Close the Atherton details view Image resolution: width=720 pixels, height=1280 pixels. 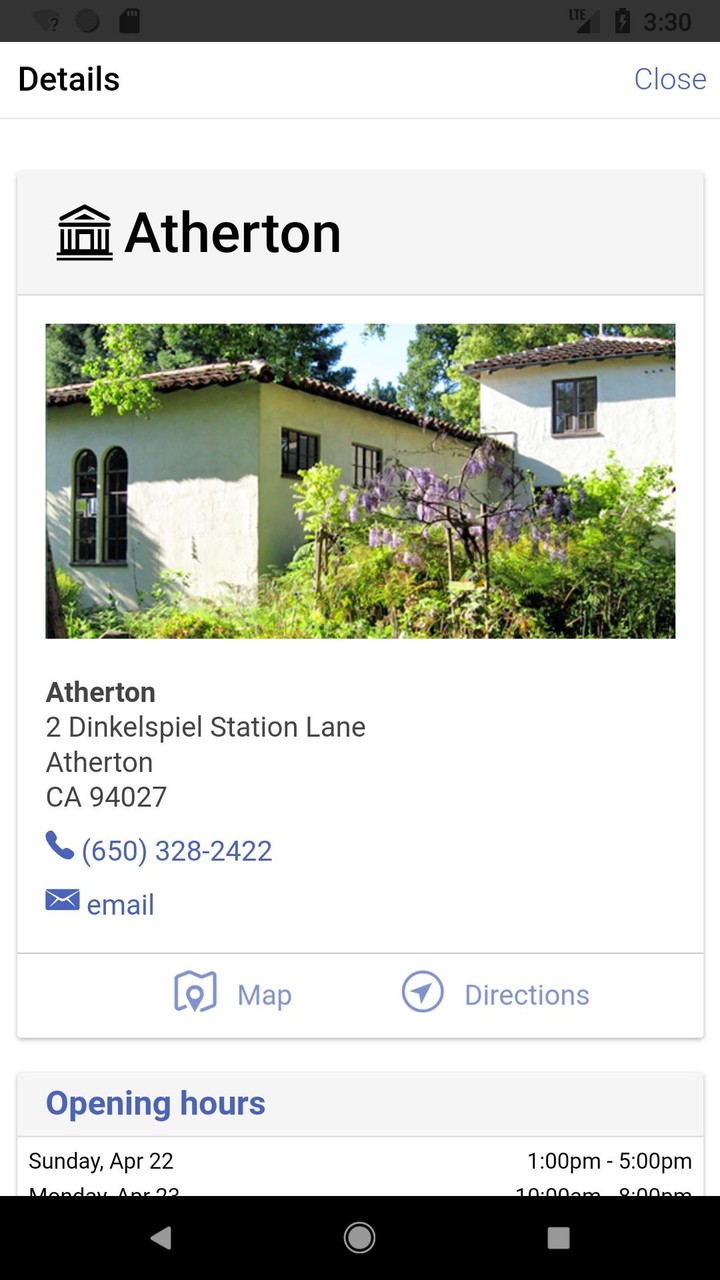coord(669,78)
